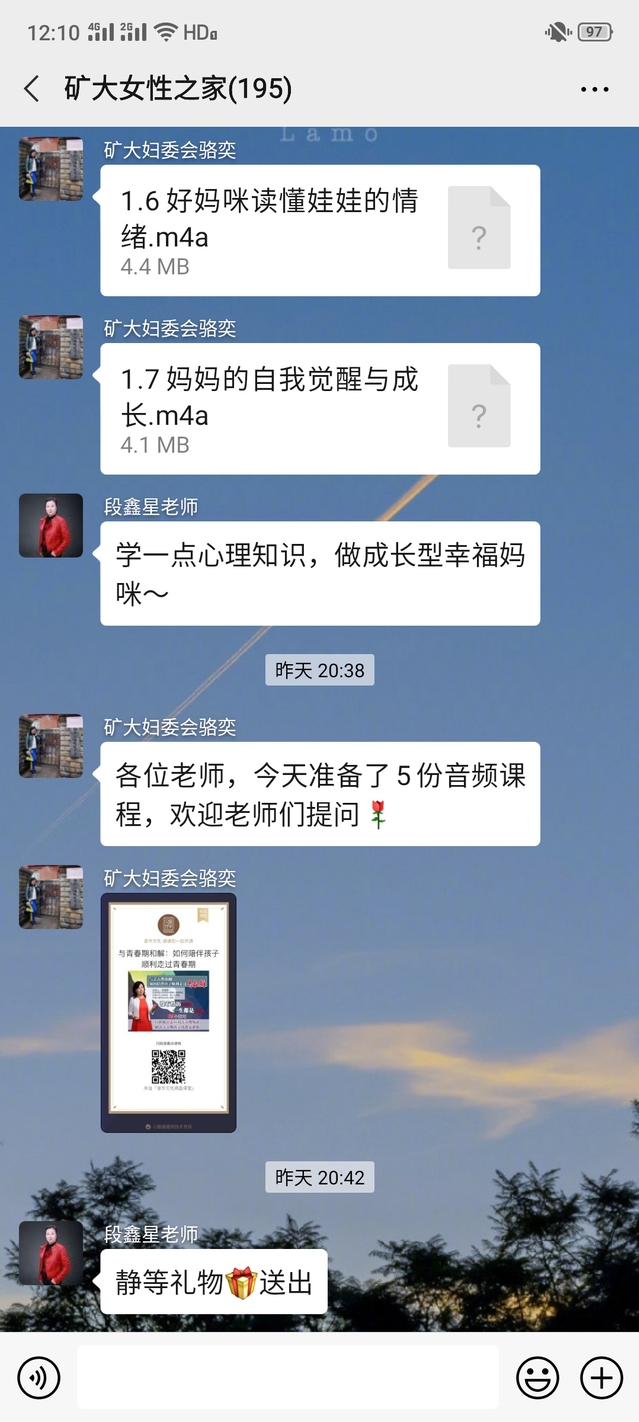Tap the message text field
The height and width of the screenshot is (1422, 639).
(287, 1379)
